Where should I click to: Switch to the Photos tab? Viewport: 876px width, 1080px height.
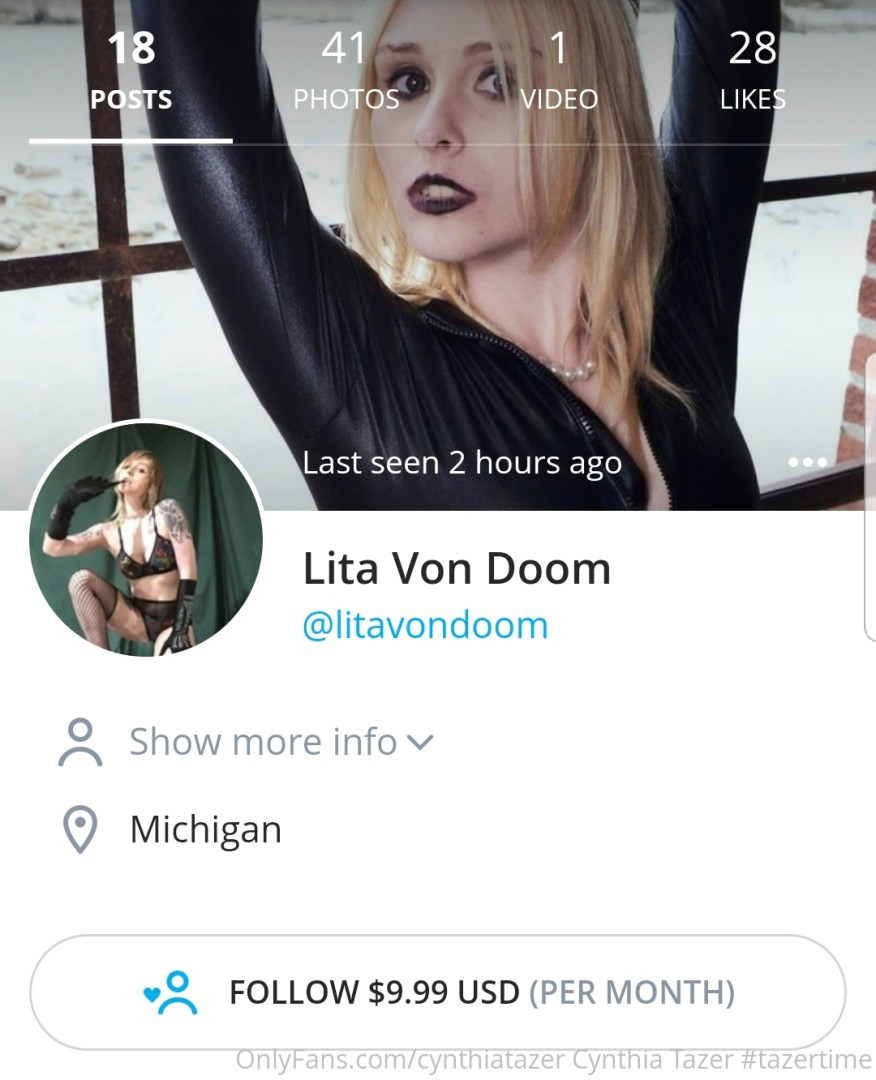pyautogui.click(x=345, y=72)
